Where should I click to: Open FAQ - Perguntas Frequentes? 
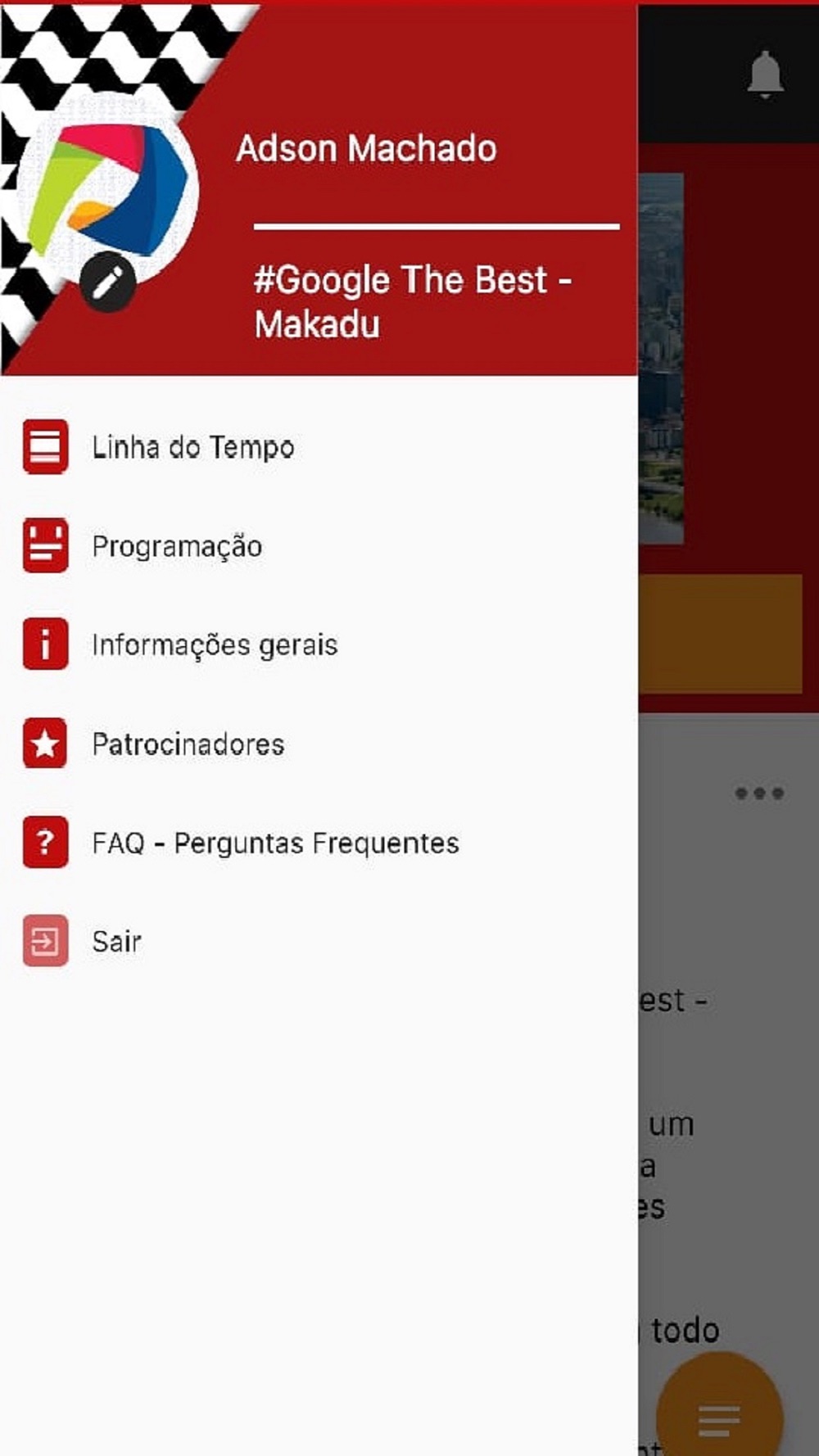coord(319,843)
